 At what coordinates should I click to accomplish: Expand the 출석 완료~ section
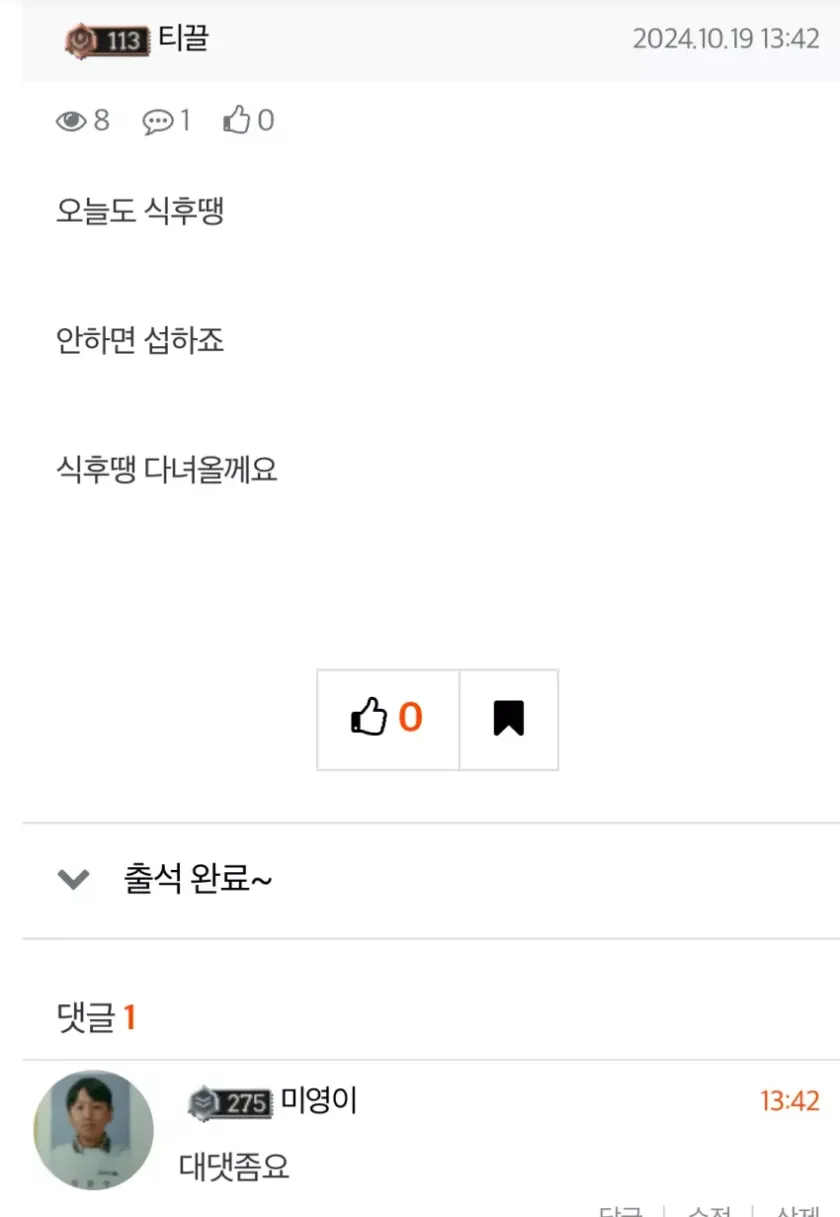coord(74,880)
